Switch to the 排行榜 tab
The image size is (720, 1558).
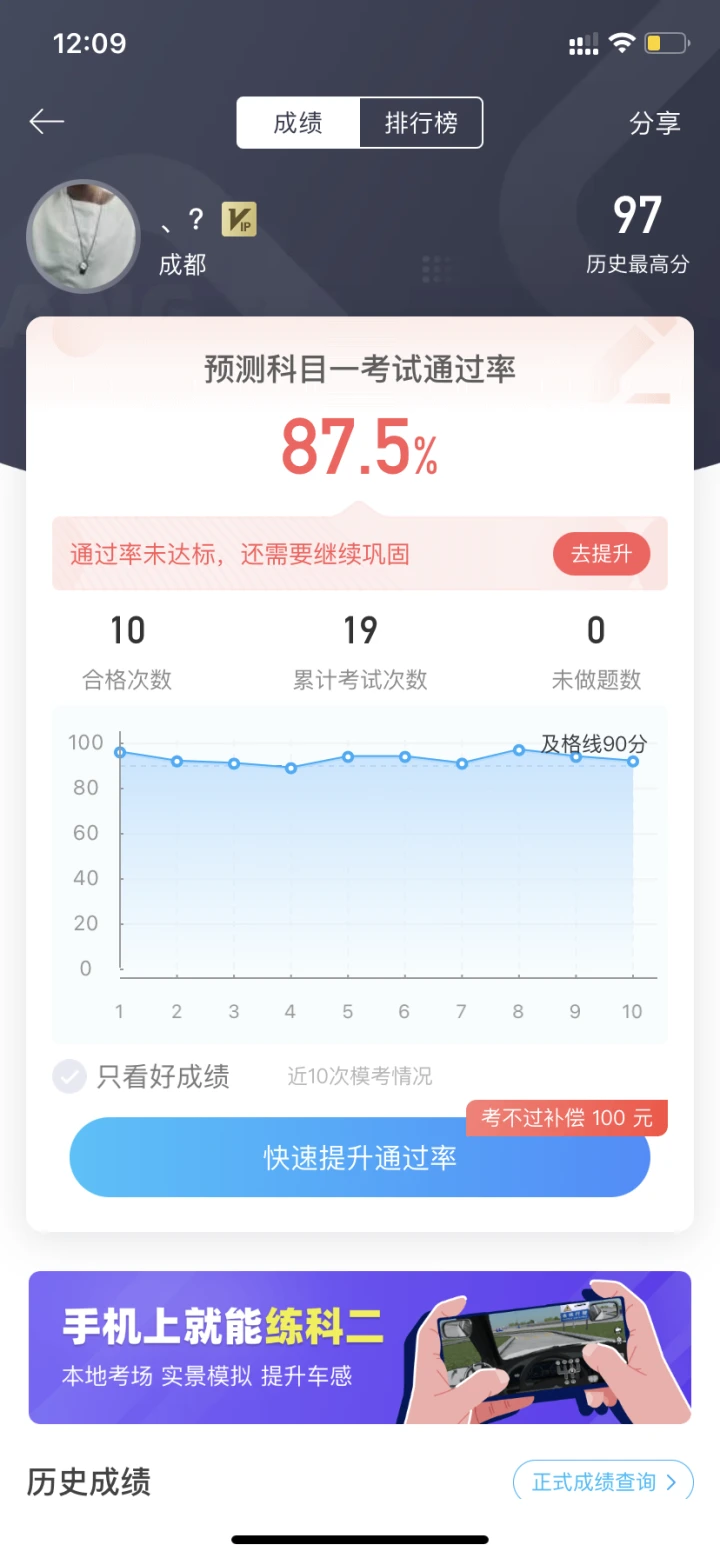point(421,123)
